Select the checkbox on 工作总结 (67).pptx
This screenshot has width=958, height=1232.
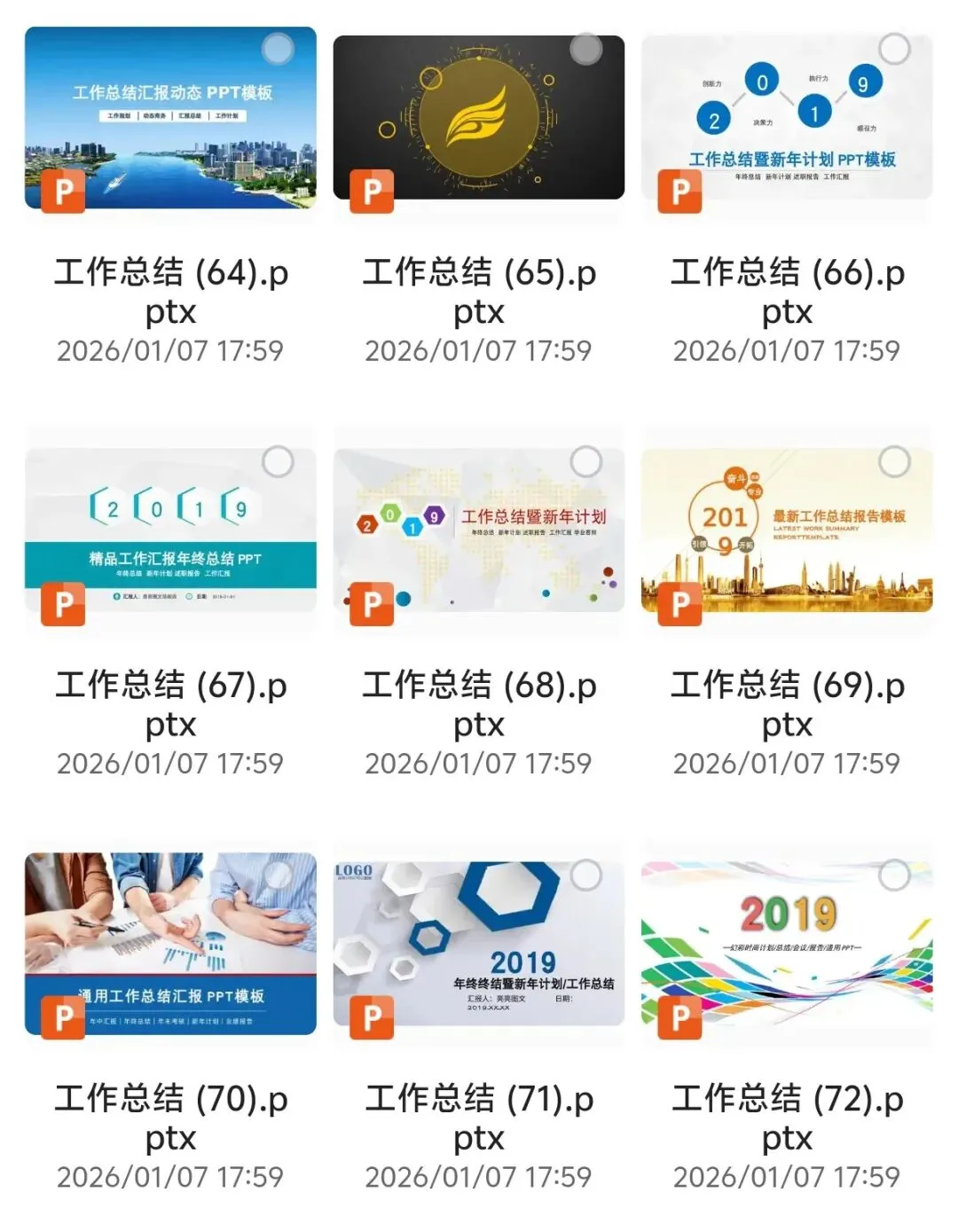tap(278, 461)
